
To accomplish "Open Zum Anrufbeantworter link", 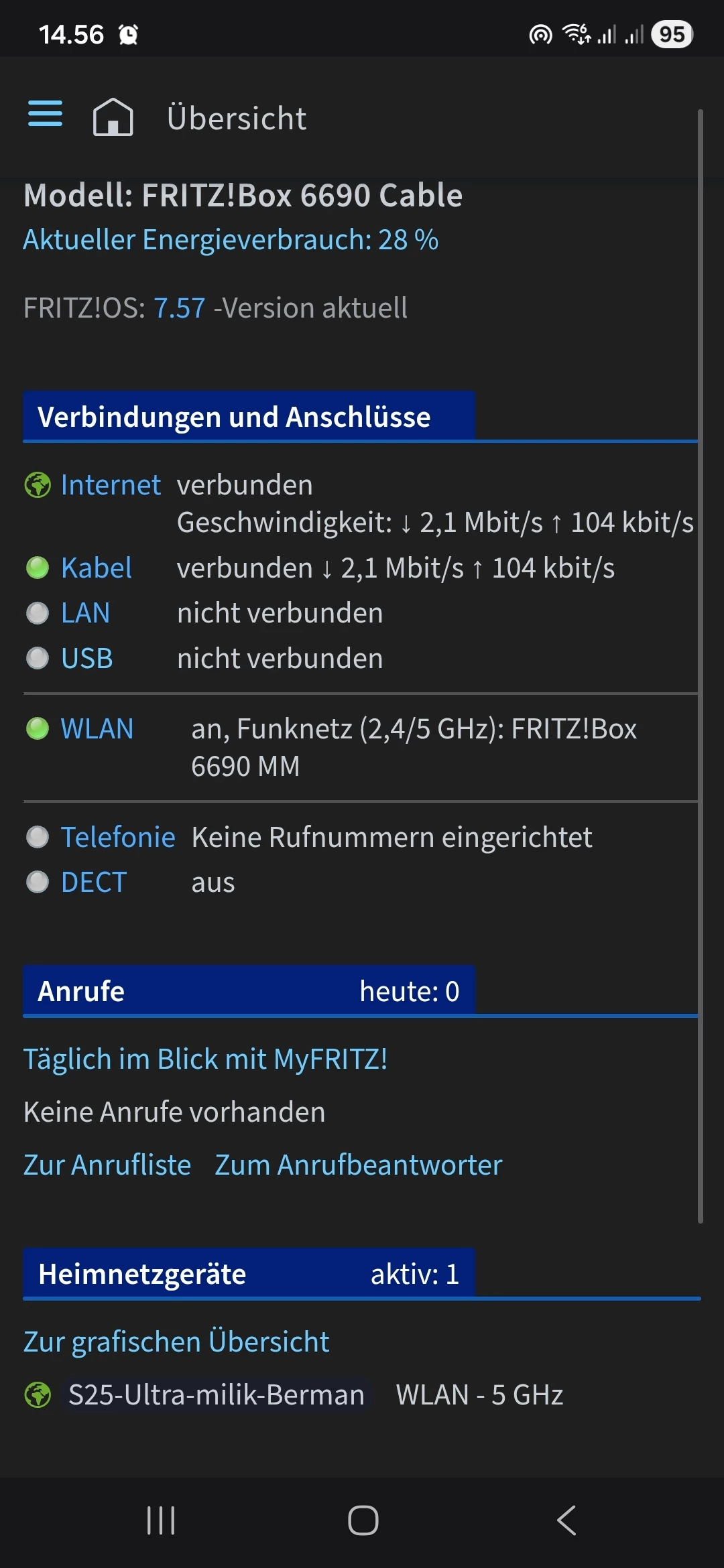I will (358, 1165).
